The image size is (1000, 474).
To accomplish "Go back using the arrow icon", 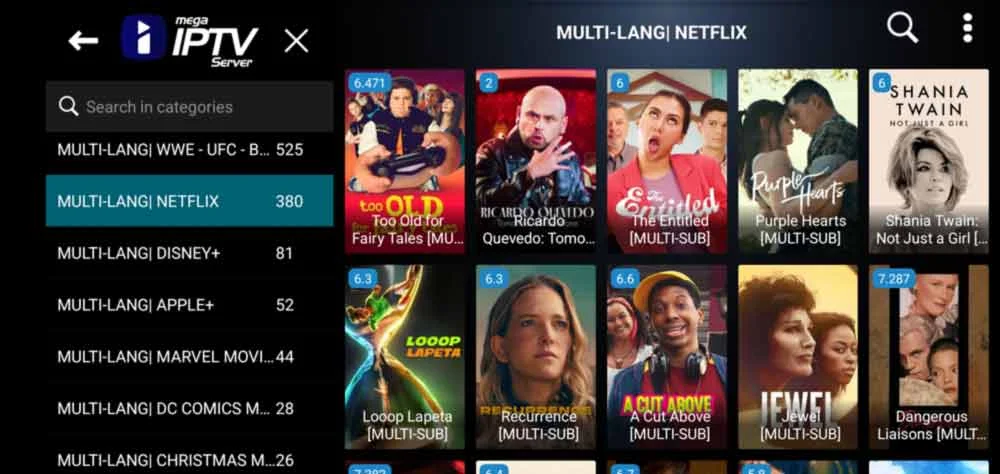I will click(x=83, y=41).
